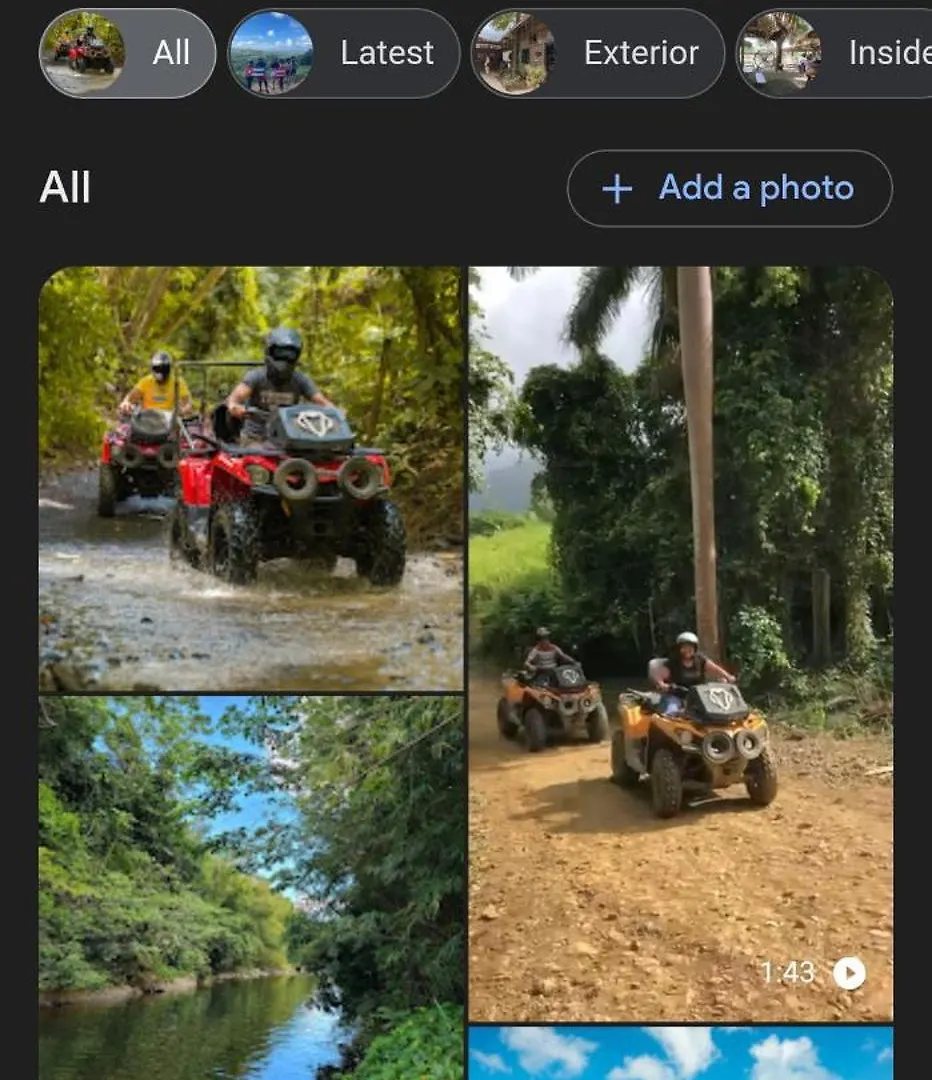Viewport: 932px width, 1080px height.
Task: View the river and trees photo
Action: [251, 888]
